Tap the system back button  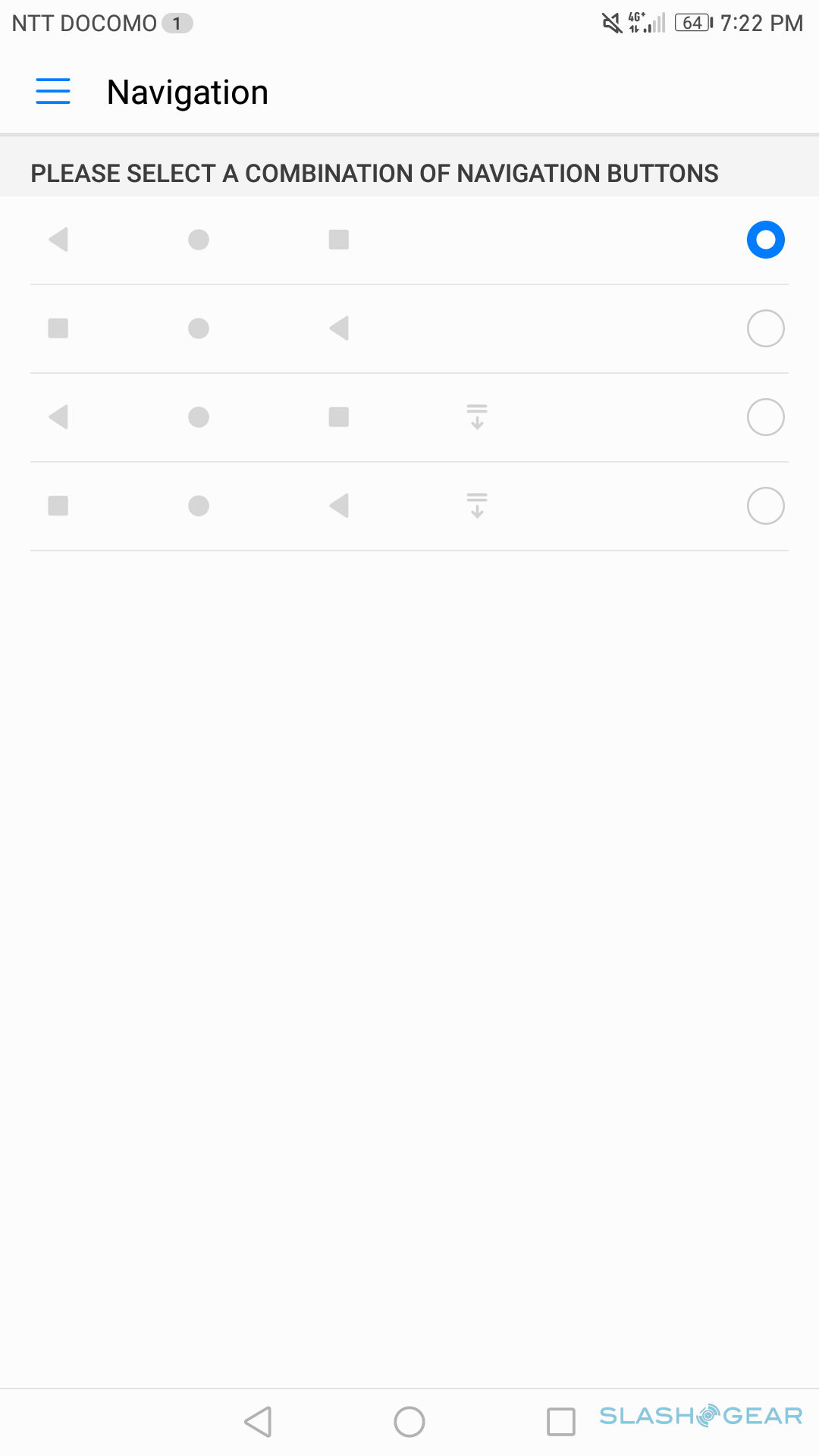click(x=259, y=1422)
